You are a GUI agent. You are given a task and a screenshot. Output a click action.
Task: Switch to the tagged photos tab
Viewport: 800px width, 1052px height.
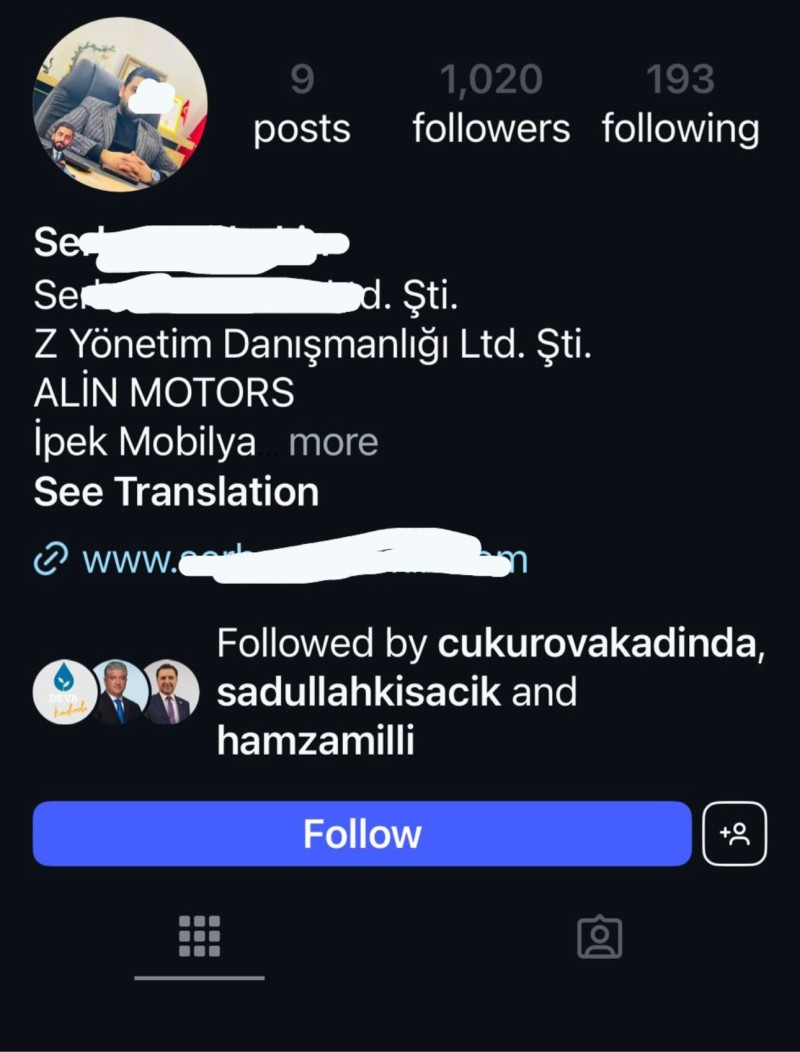coord(600,937)
